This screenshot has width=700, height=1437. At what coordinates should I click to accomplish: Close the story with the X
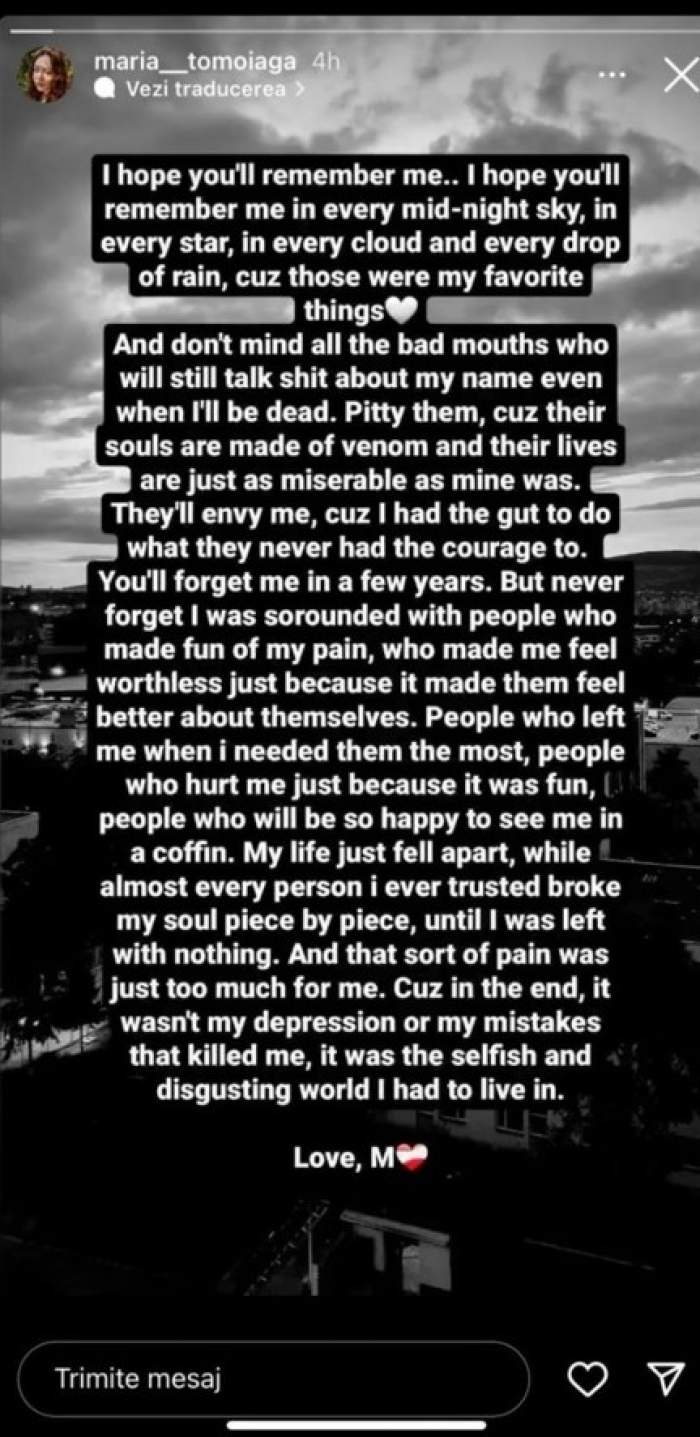point(680,75)
